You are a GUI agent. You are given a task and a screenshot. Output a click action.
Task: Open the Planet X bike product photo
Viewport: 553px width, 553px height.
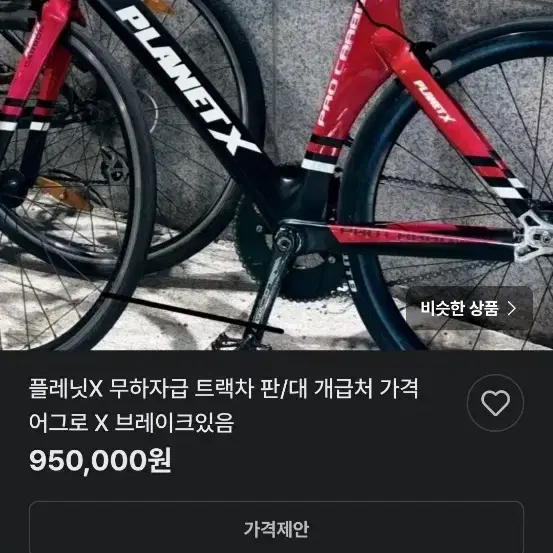(x=276, y=175)
